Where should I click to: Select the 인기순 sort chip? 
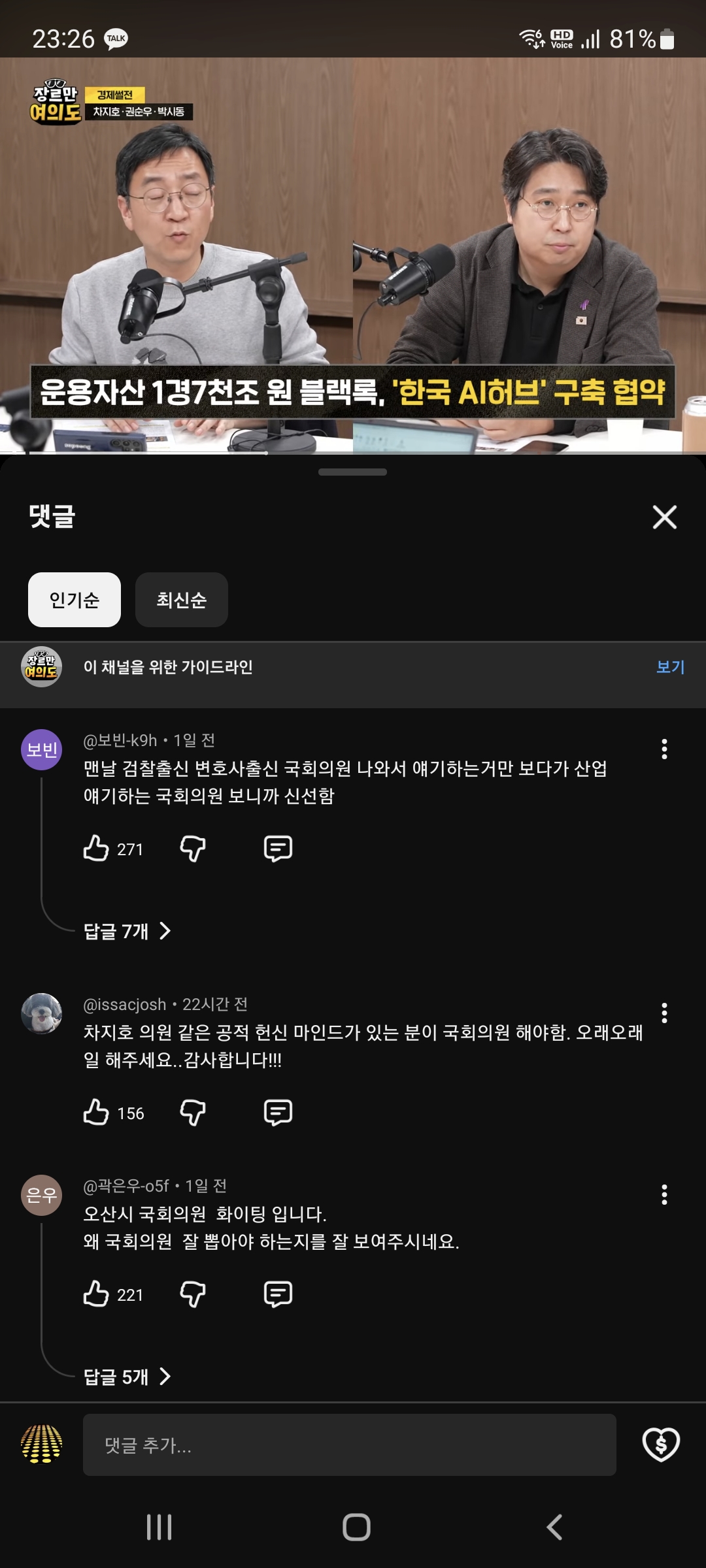tap(75, 600)
